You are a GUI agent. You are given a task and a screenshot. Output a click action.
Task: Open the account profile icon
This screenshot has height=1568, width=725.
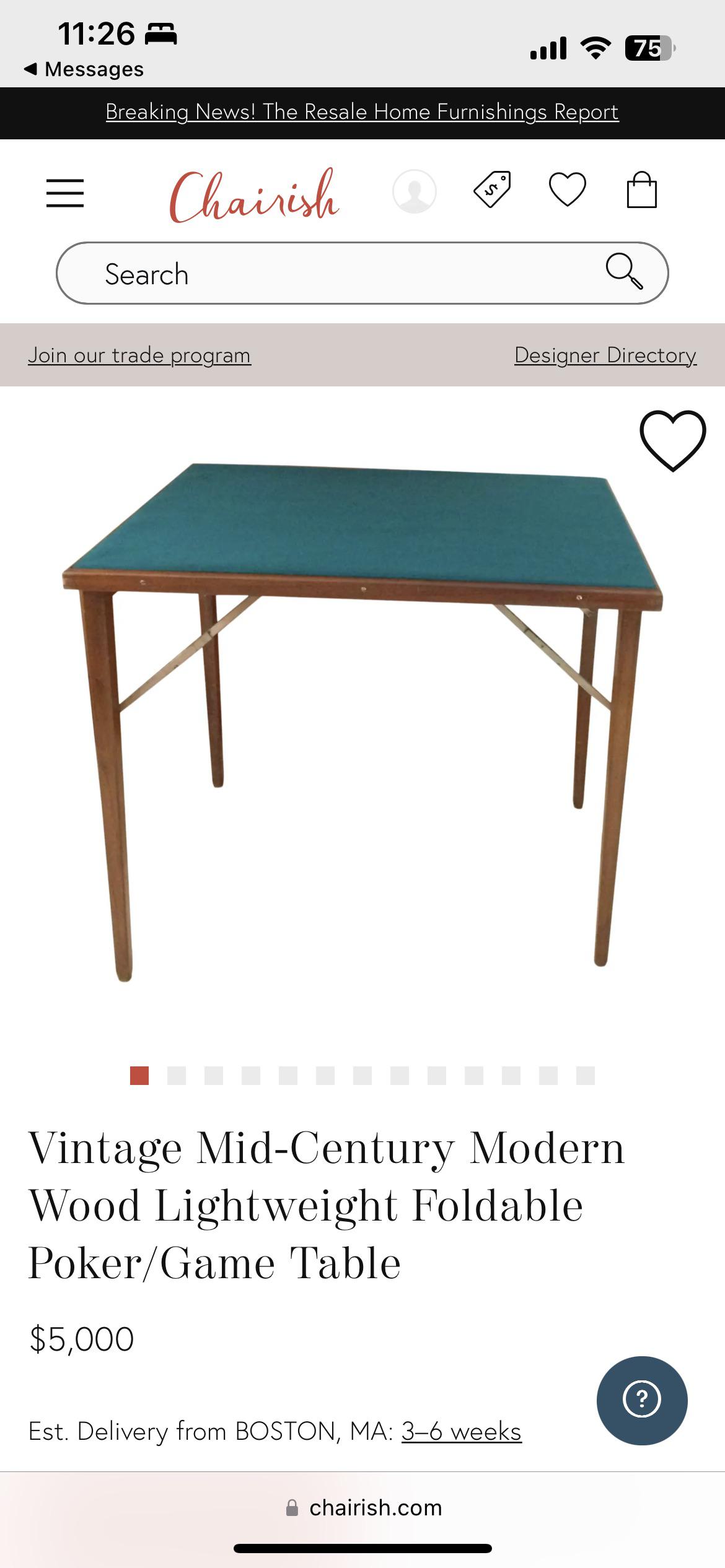click(414, 191)
